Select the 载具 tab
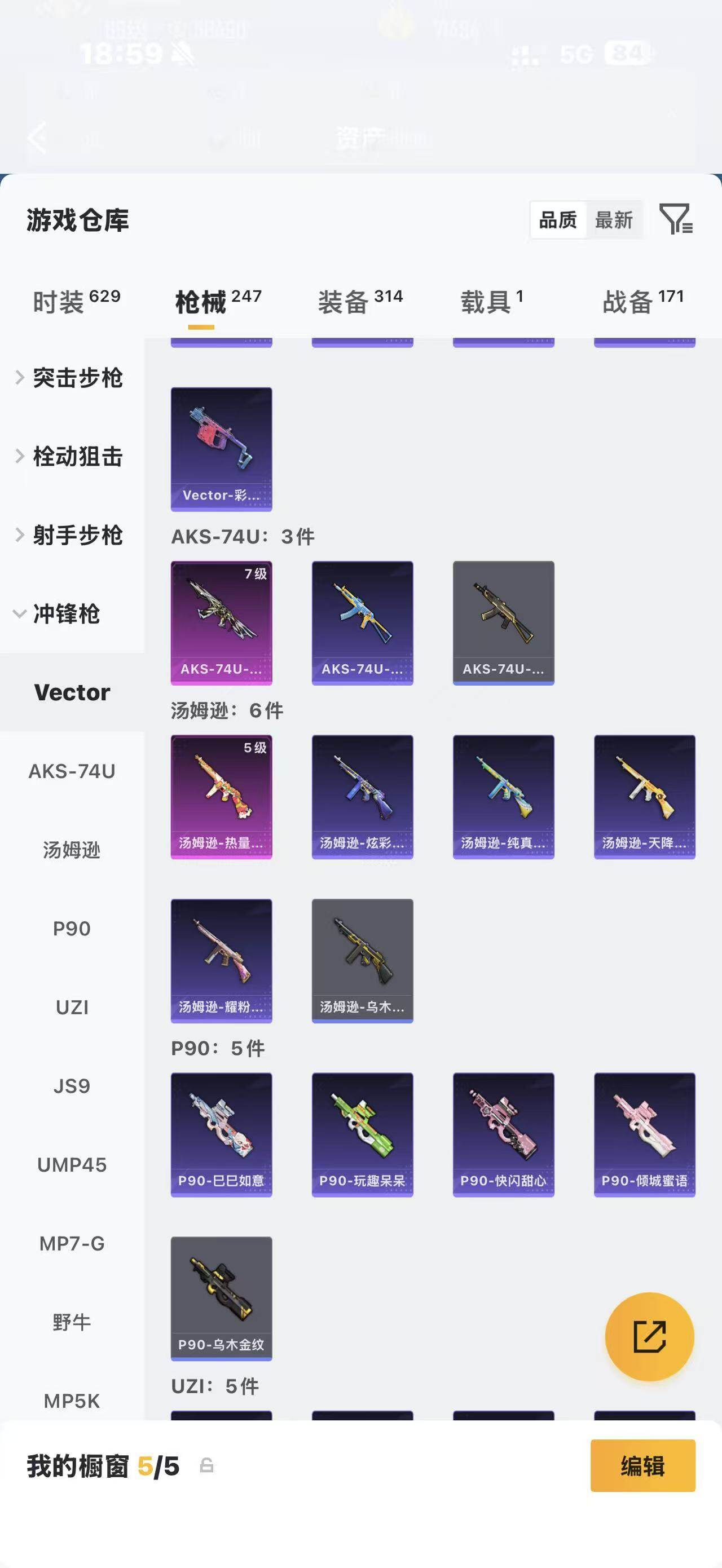This screenshot has width=722, height=1568. 492,301
